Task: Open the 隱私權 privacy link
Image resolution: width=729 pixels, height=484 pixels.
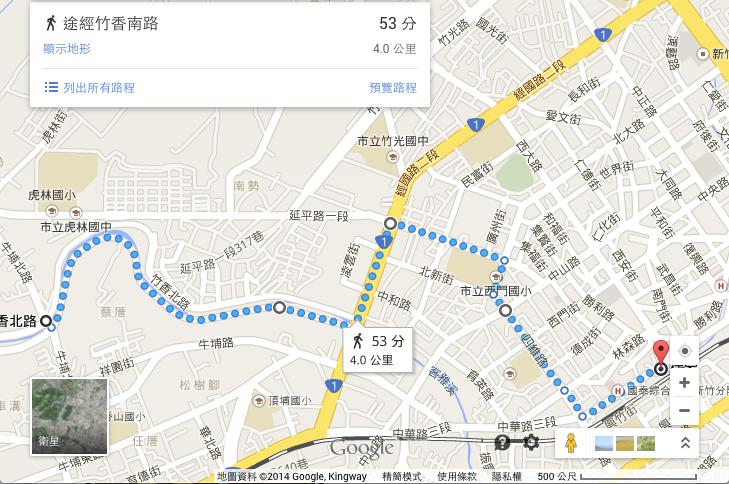Action: point(504,477)
